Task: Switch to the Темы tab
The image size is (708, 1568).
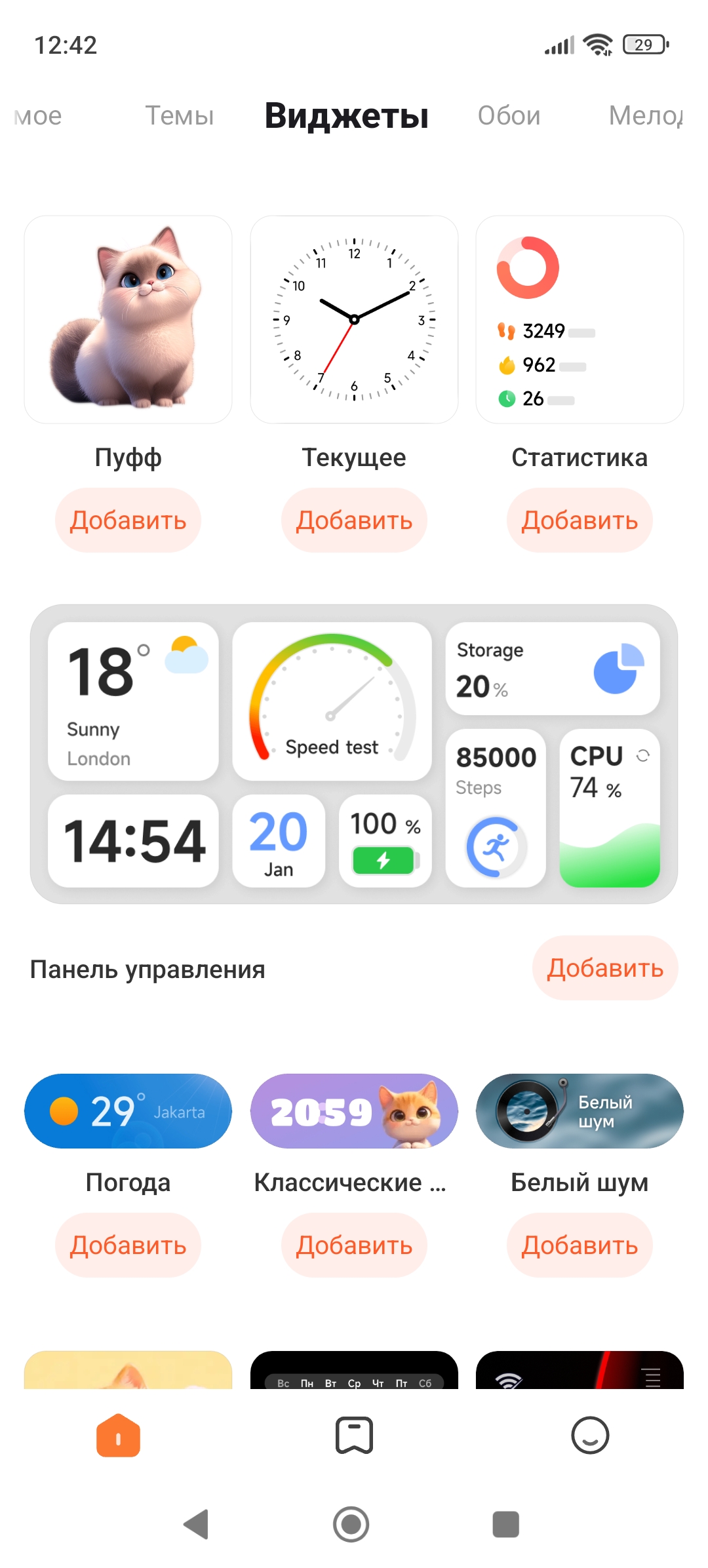Action: (179, 116)
